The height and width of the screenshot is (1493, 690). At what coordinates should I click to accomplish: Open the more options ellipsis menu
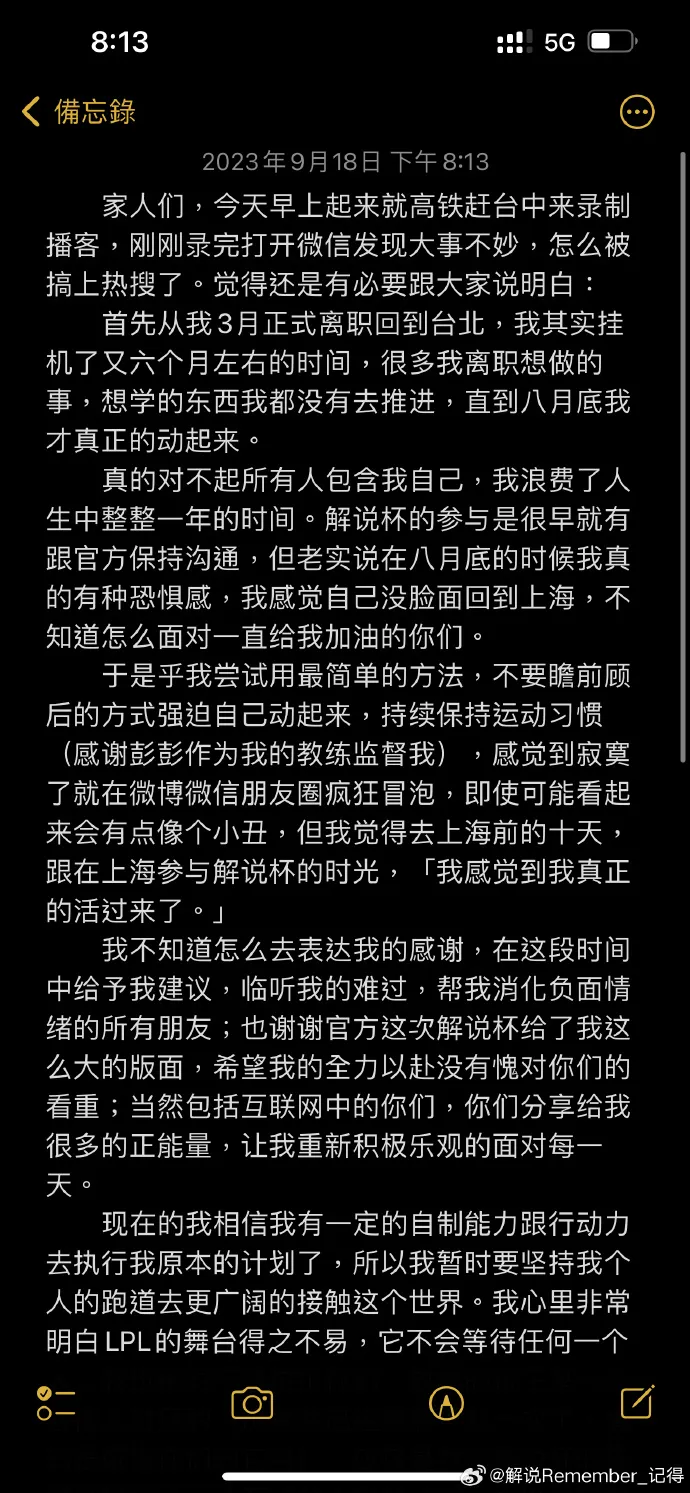click(637, 112)
